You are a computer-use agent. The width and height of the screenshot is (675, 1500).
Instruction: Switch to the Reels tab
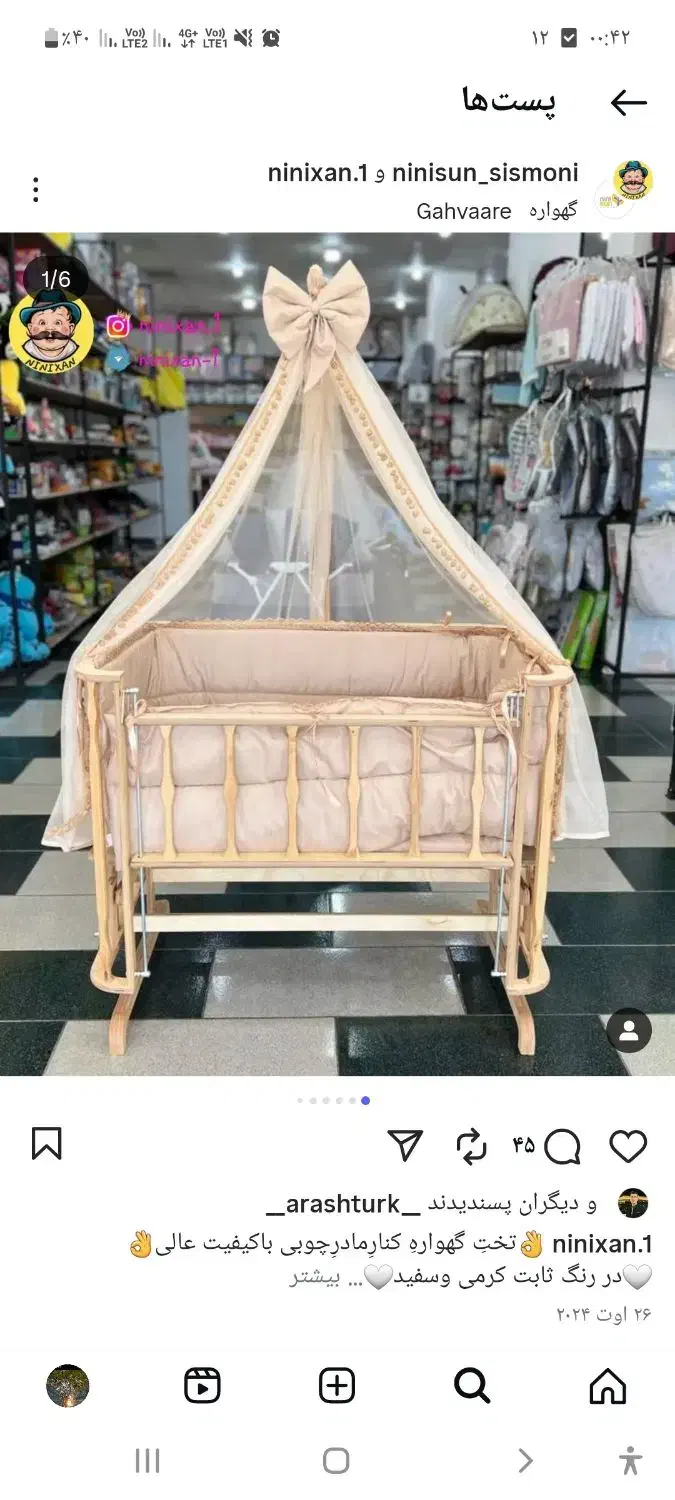coord(202,1386)
